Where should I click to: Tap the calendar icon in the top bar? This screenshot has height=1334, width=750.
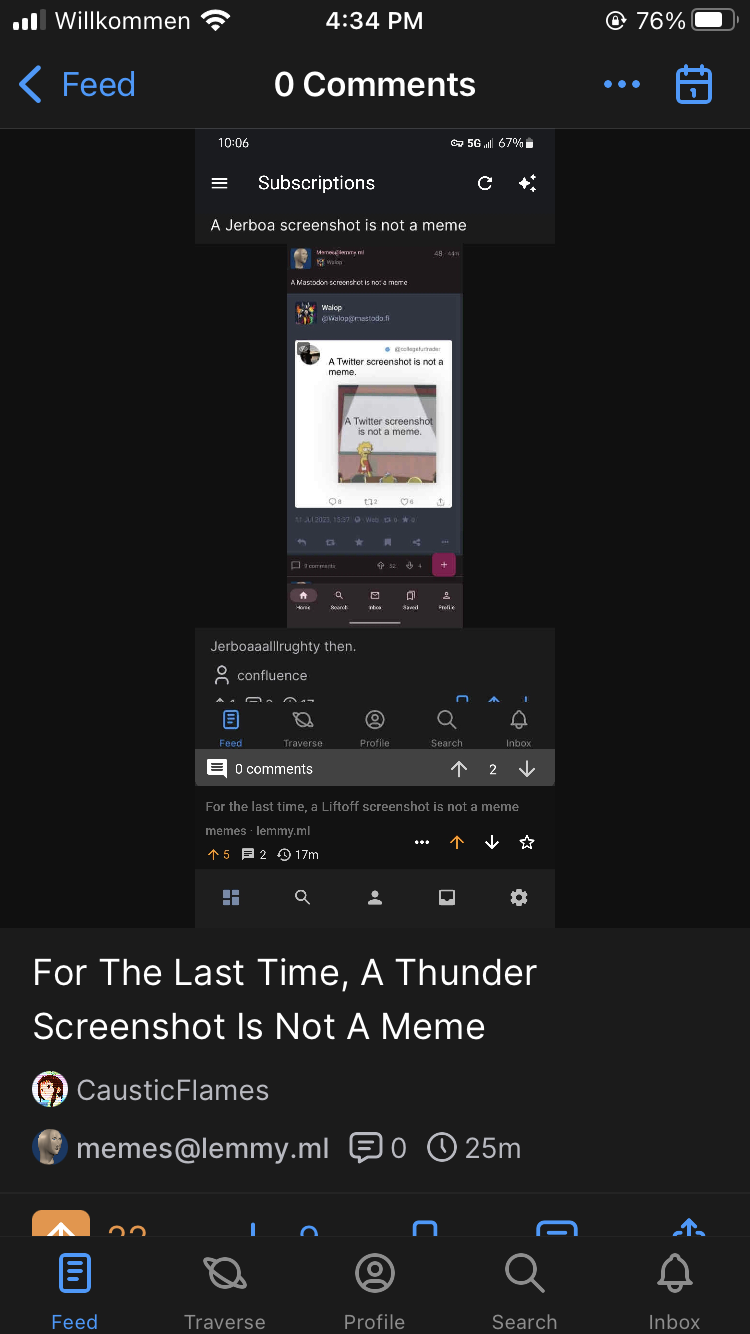point(693,85)
